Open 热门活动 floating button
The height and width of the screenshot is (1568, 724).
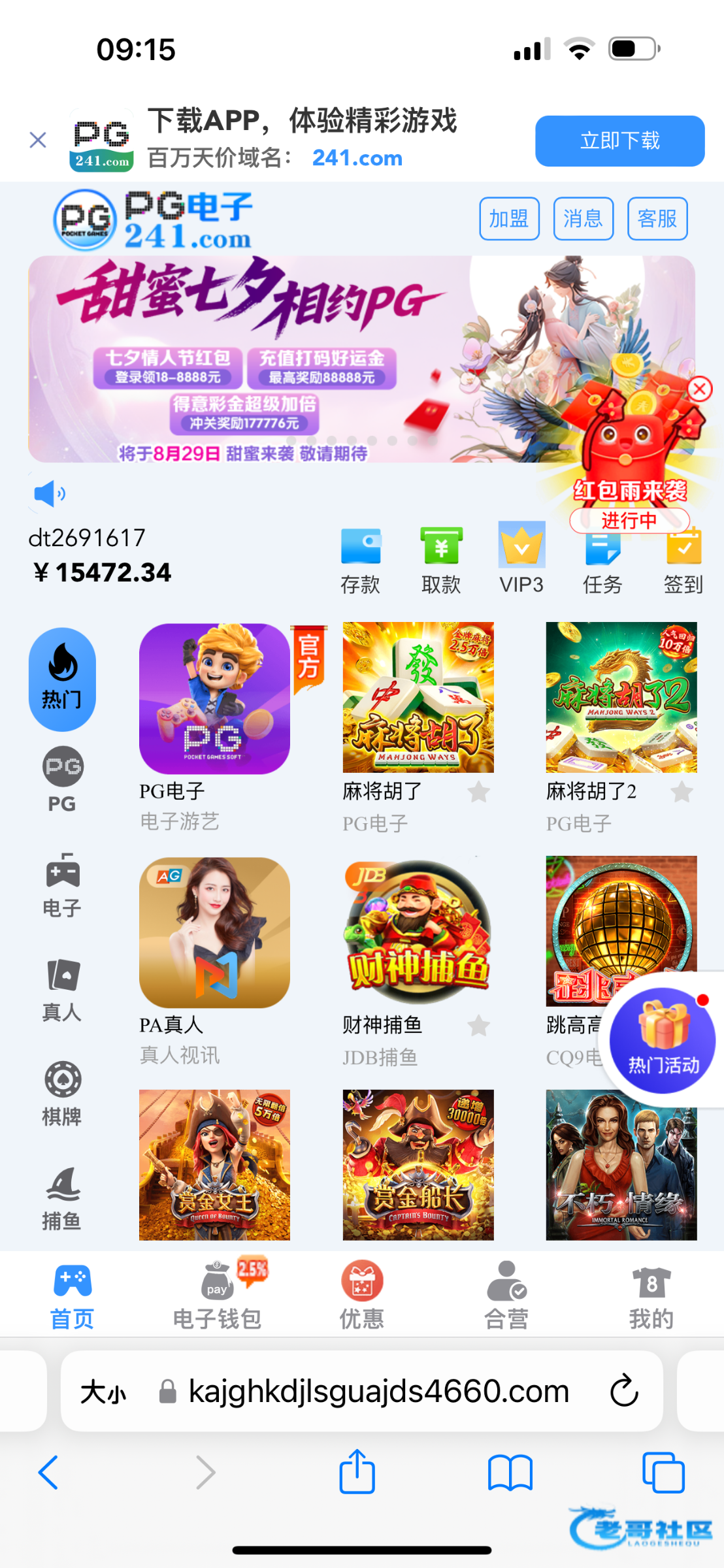662,1040
